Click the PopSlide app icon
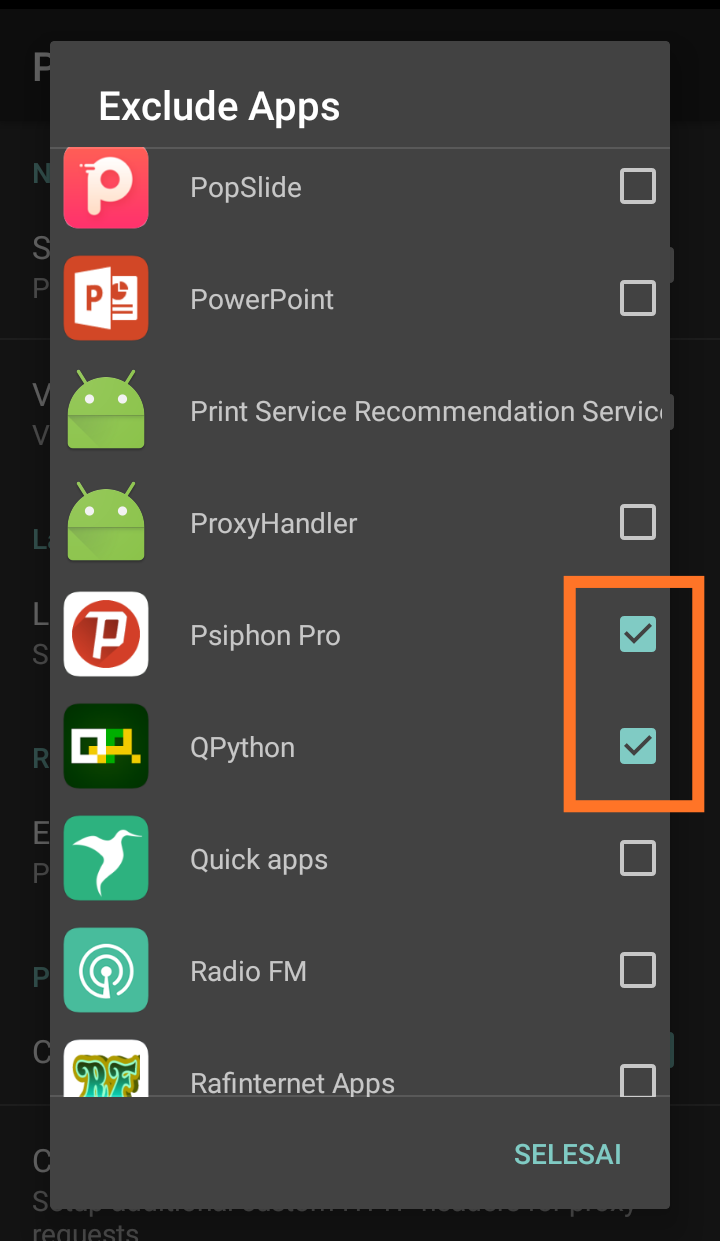 106,187
